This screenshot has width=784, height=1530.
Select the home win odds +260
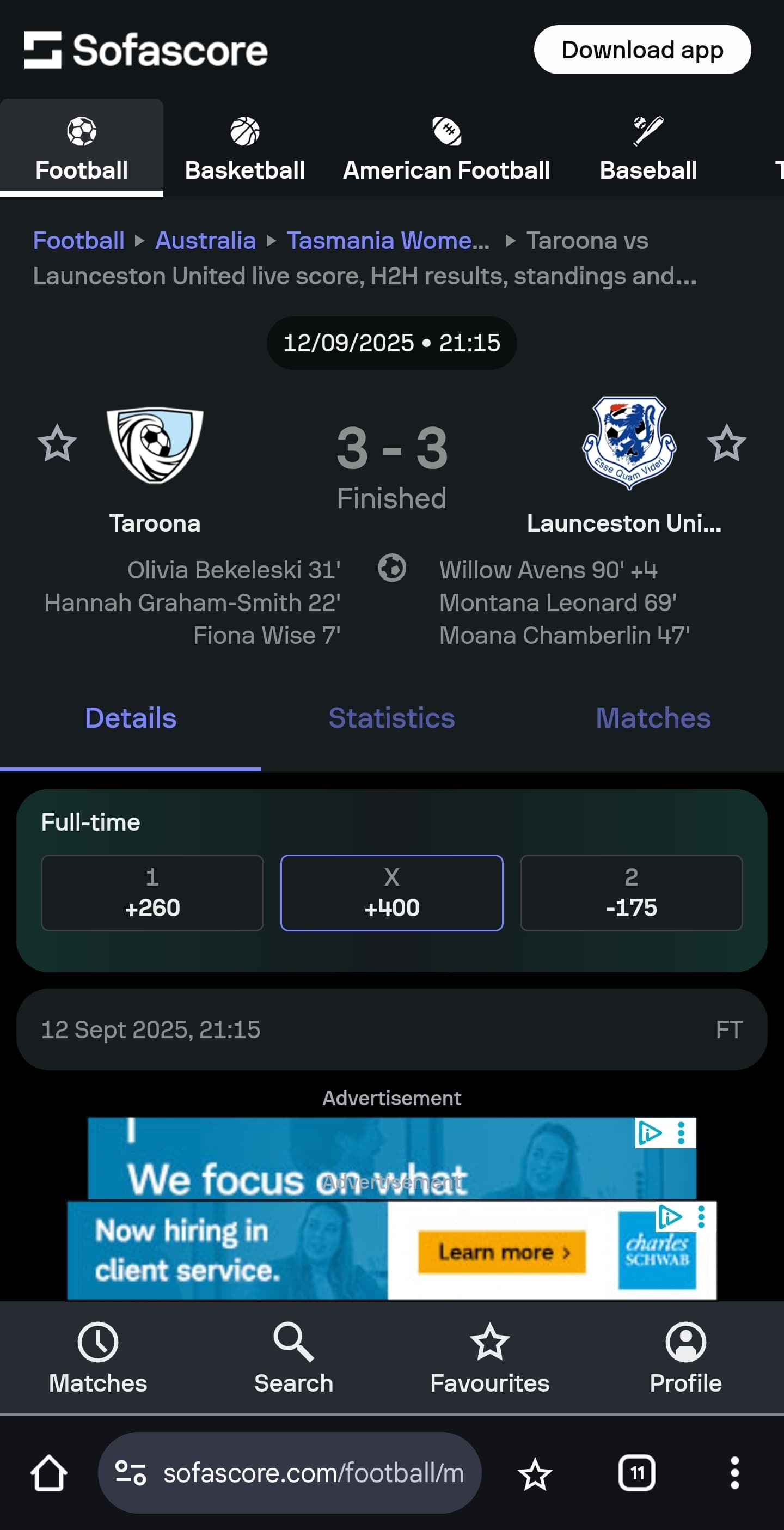tap(152, 892)
